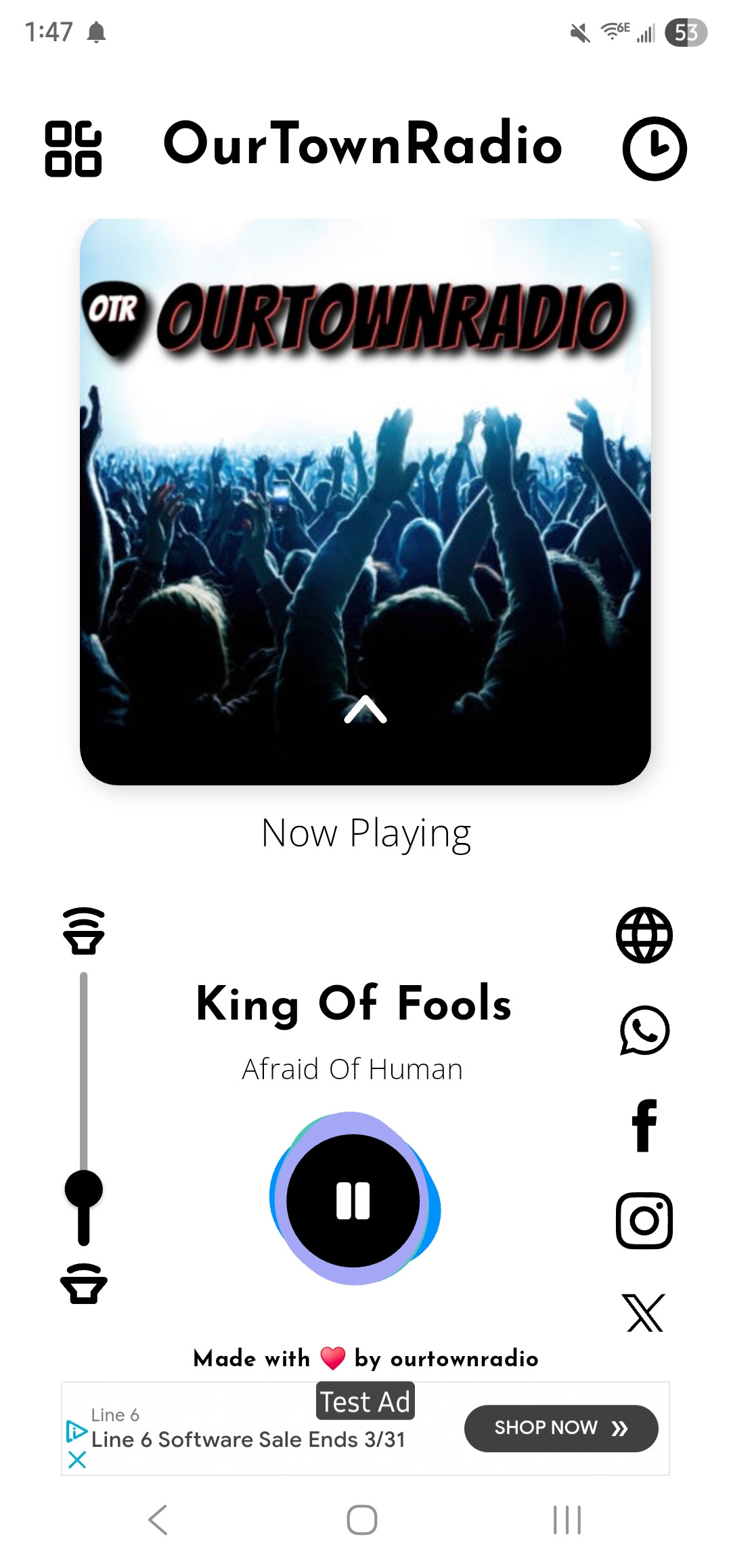Screen dimensions: 731x1568
Task: Tap the quiet speaker volume icon
Action: pos(84,1284)
